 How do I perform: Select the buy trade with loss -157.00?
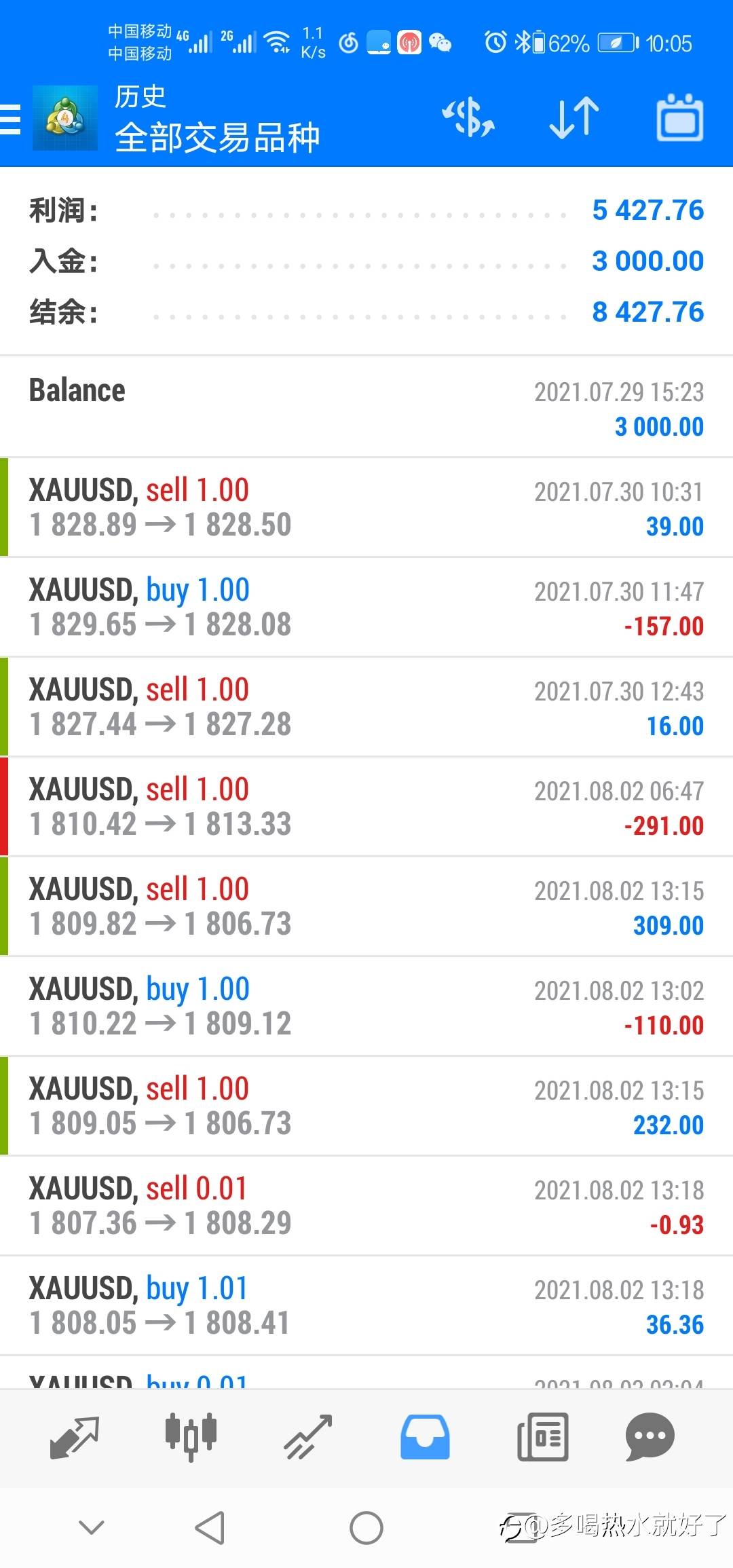[366, 608]
